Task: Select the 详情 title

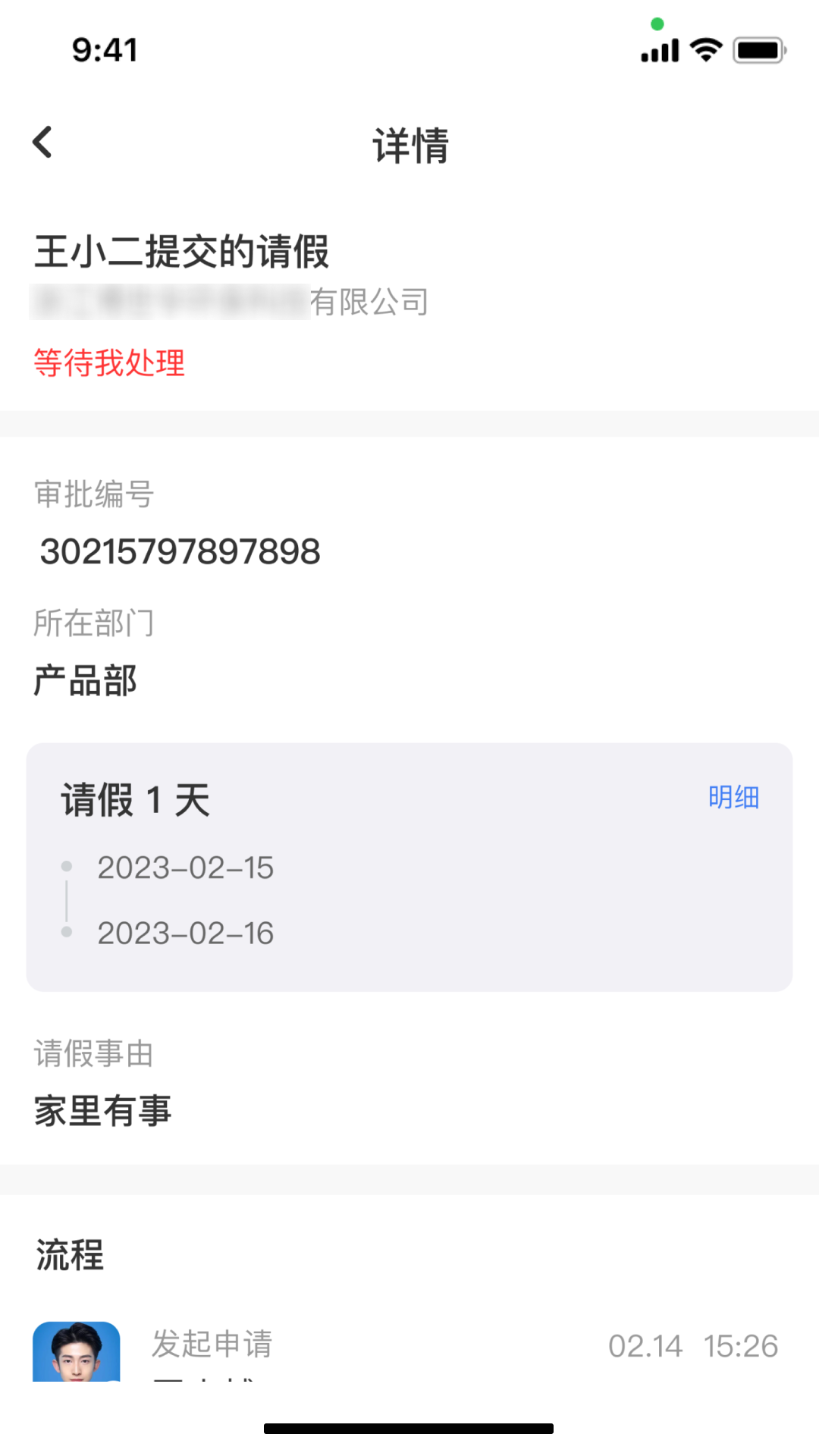Action: (409, 146)
